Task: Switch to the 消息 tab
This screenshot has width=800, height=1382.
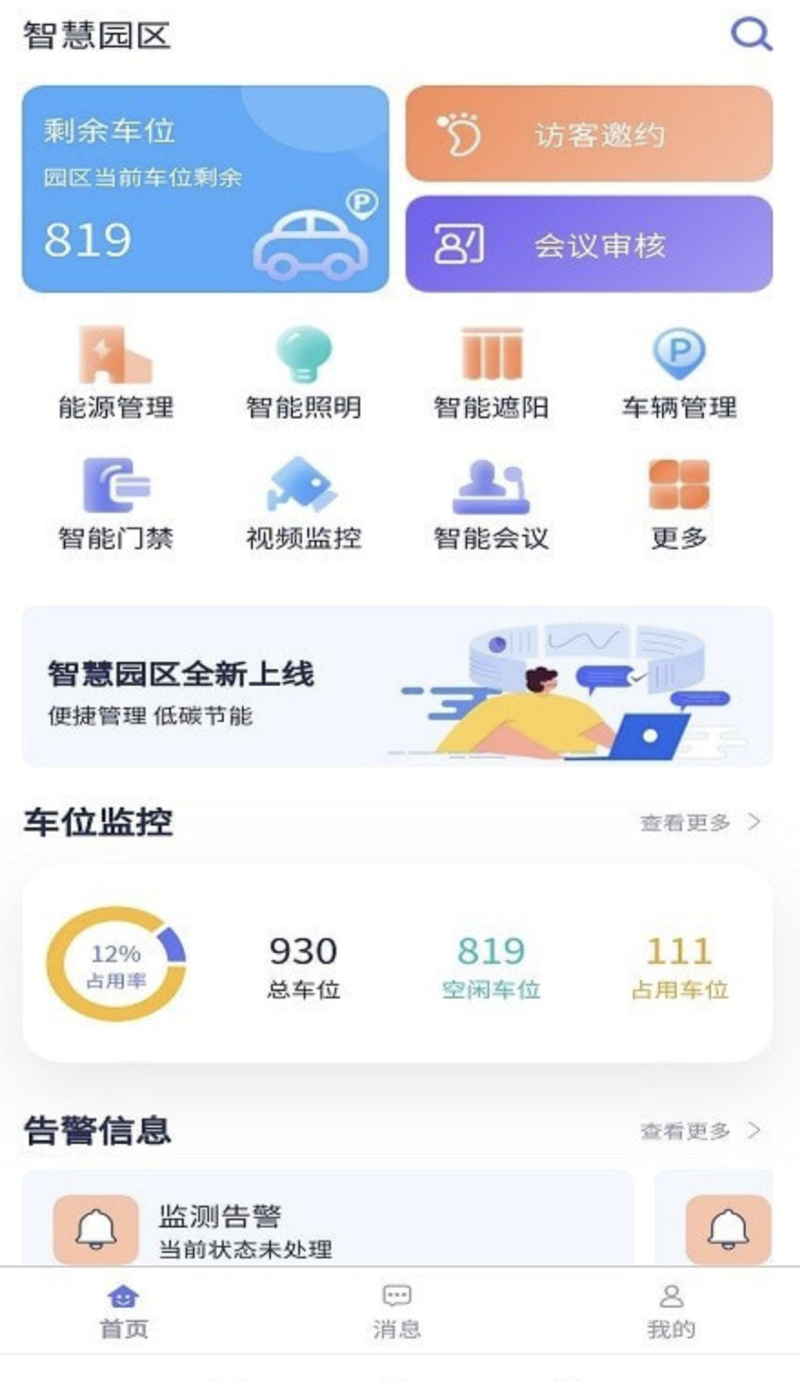Action: click(397, 1311)
